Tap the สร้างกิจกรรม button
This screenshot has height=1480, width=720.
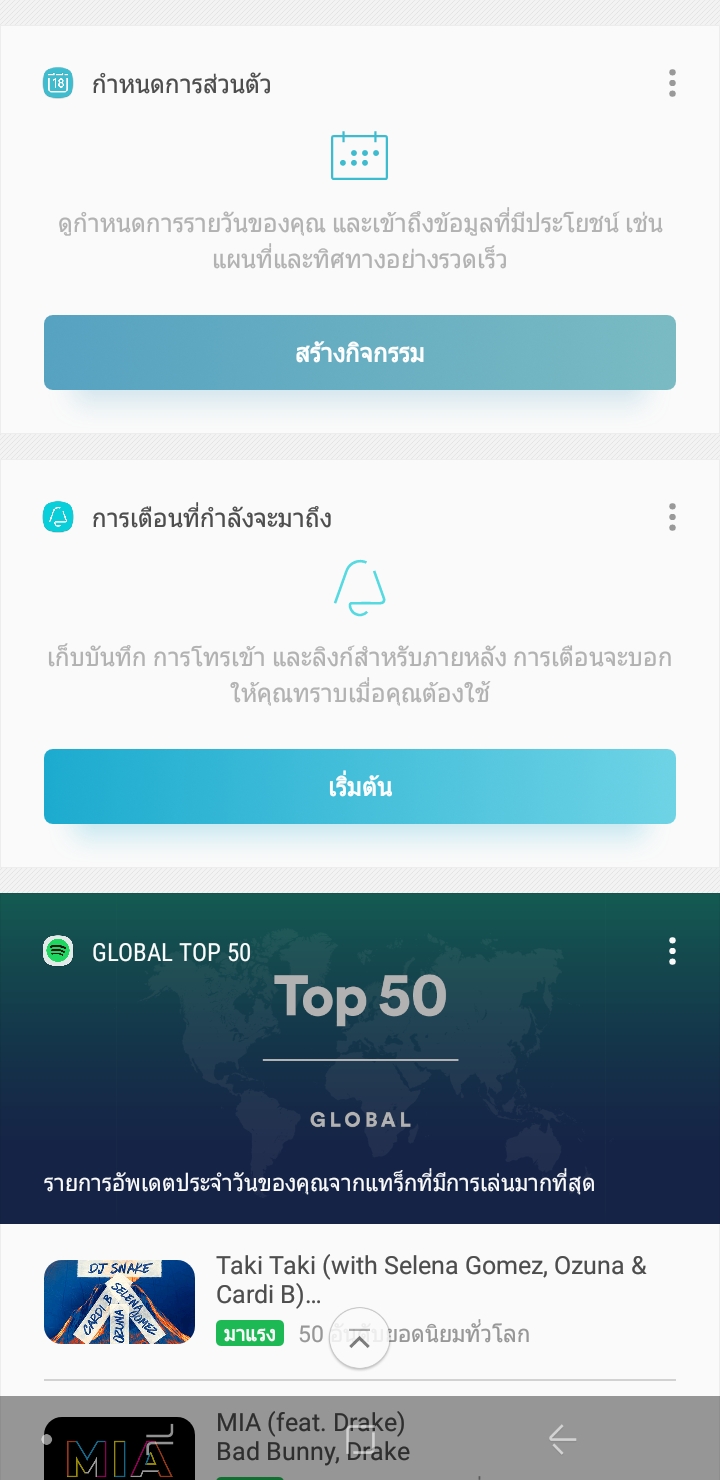click(360, 353)
